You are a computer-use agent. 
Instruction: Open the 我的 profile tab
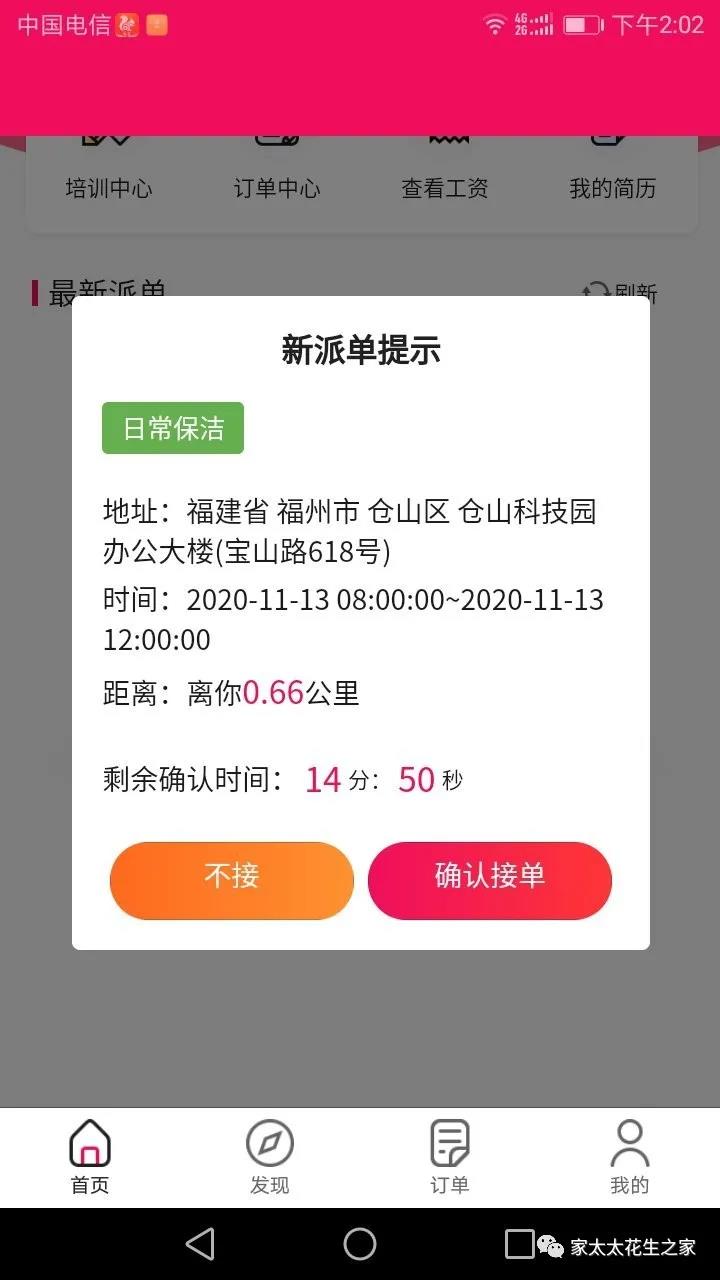(630, 1158)
